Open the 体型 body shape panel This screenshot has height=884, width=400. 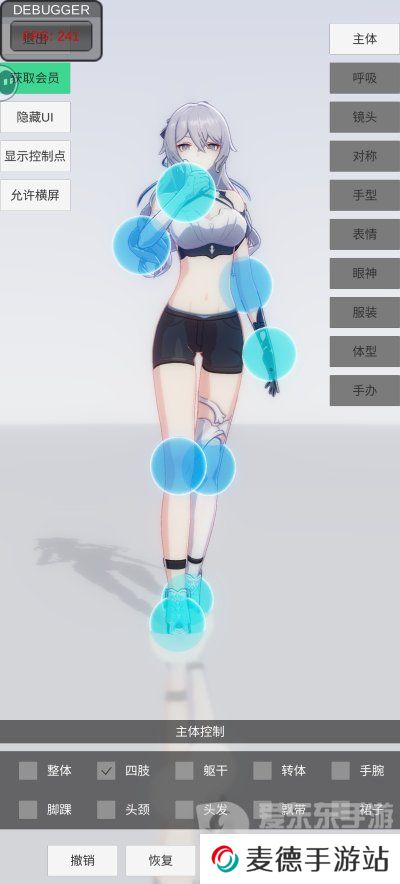click(x=365, y=351)
